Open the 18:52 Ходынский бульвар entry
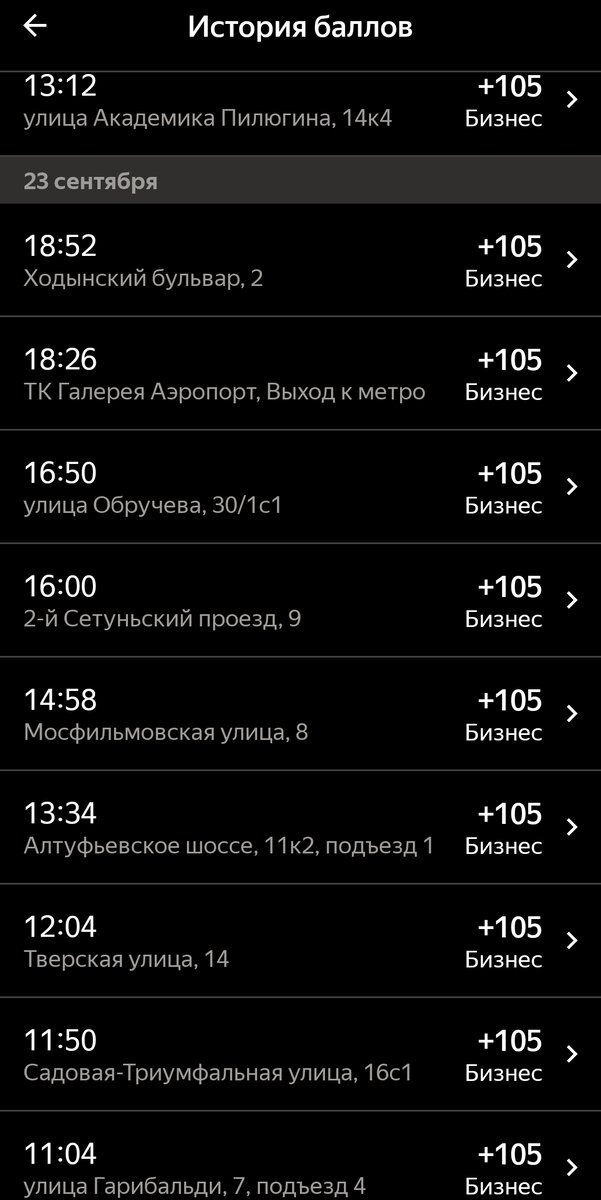601x1200 pixels. click(x=300, y=260)
